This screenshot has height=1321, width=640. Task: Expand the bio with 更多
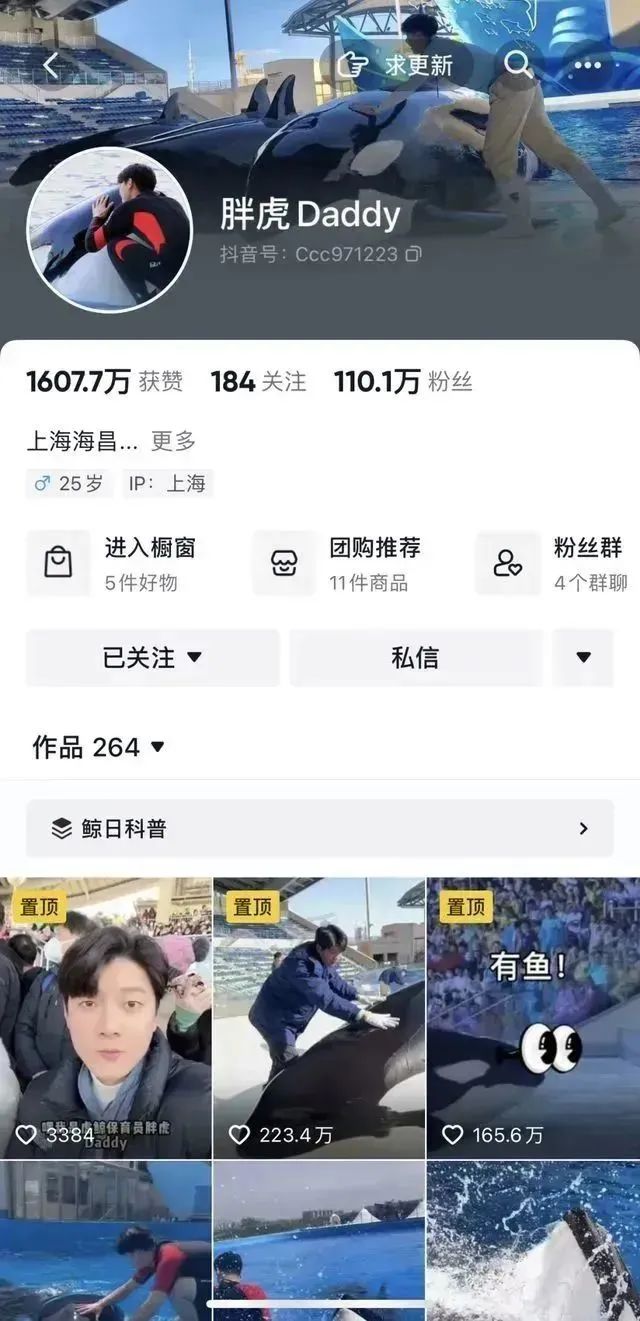(173, 441)
